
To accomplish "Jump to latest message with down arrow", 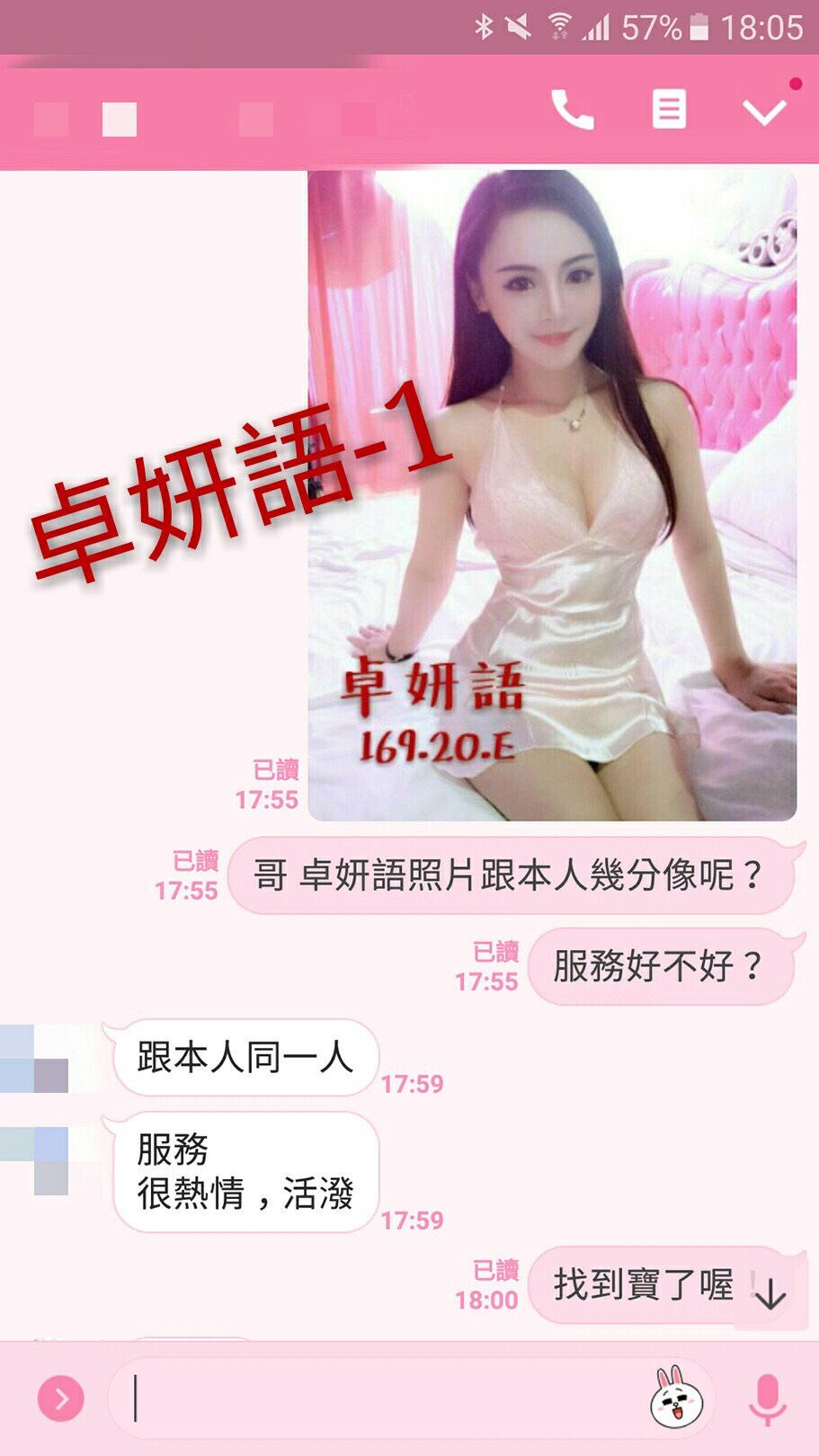I will click(770, 1295).
